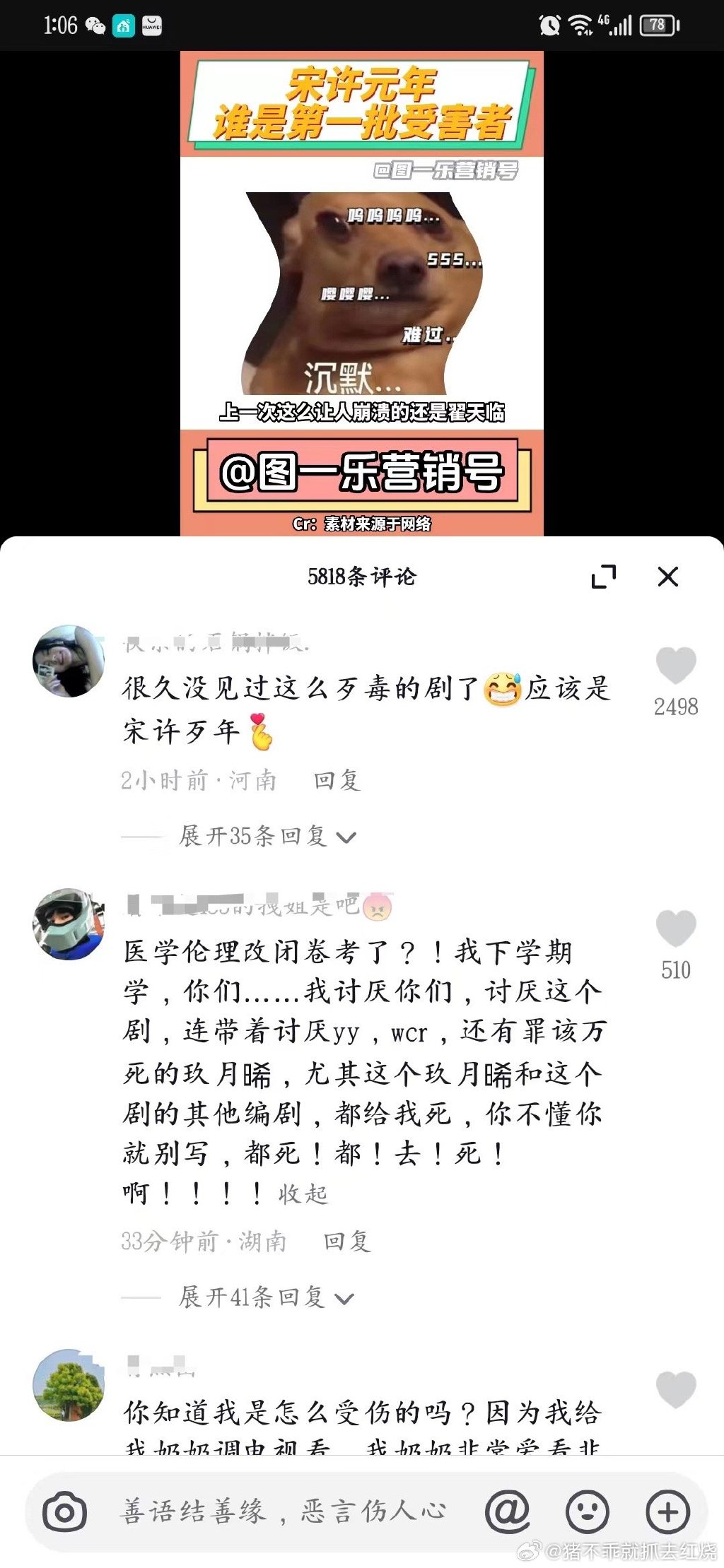Open the first commenter's profile avatar
Viewport: 724px width, 1568px height.
click(x=69, y=661)
